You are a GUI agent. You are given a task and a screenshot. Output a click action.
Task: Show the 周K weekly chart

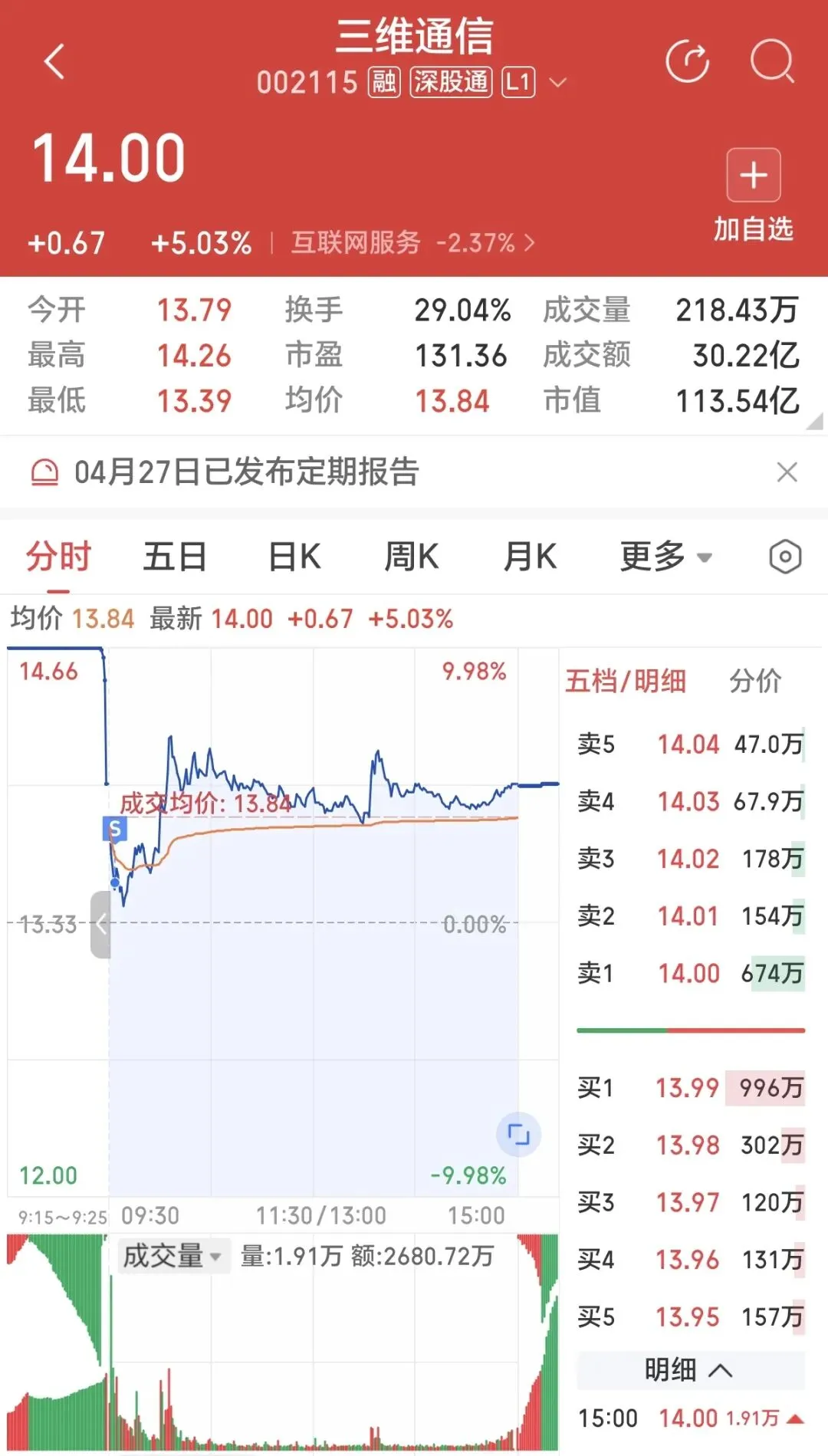click(412, 557)
